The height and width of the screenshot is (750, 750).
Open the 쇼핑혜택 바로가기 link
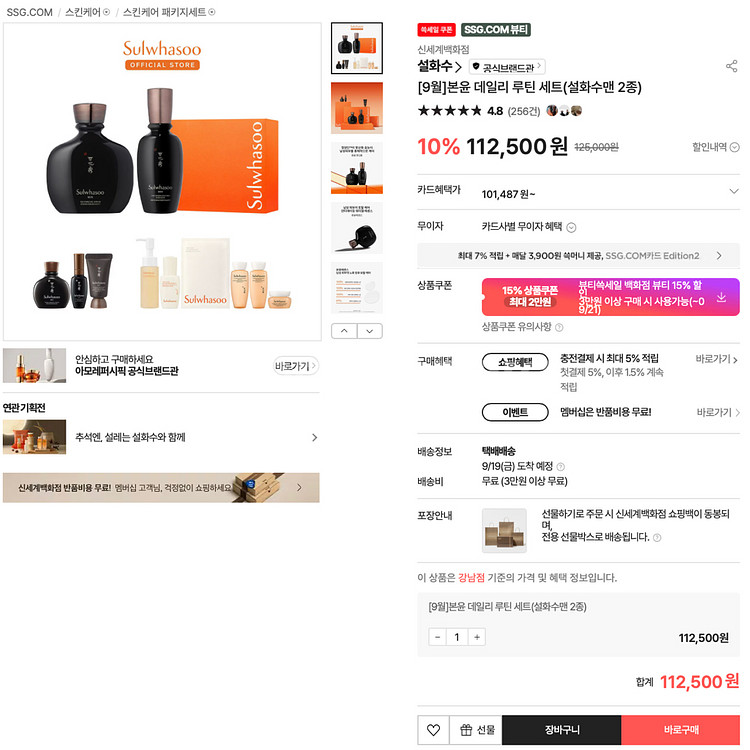tap(716, 359)
